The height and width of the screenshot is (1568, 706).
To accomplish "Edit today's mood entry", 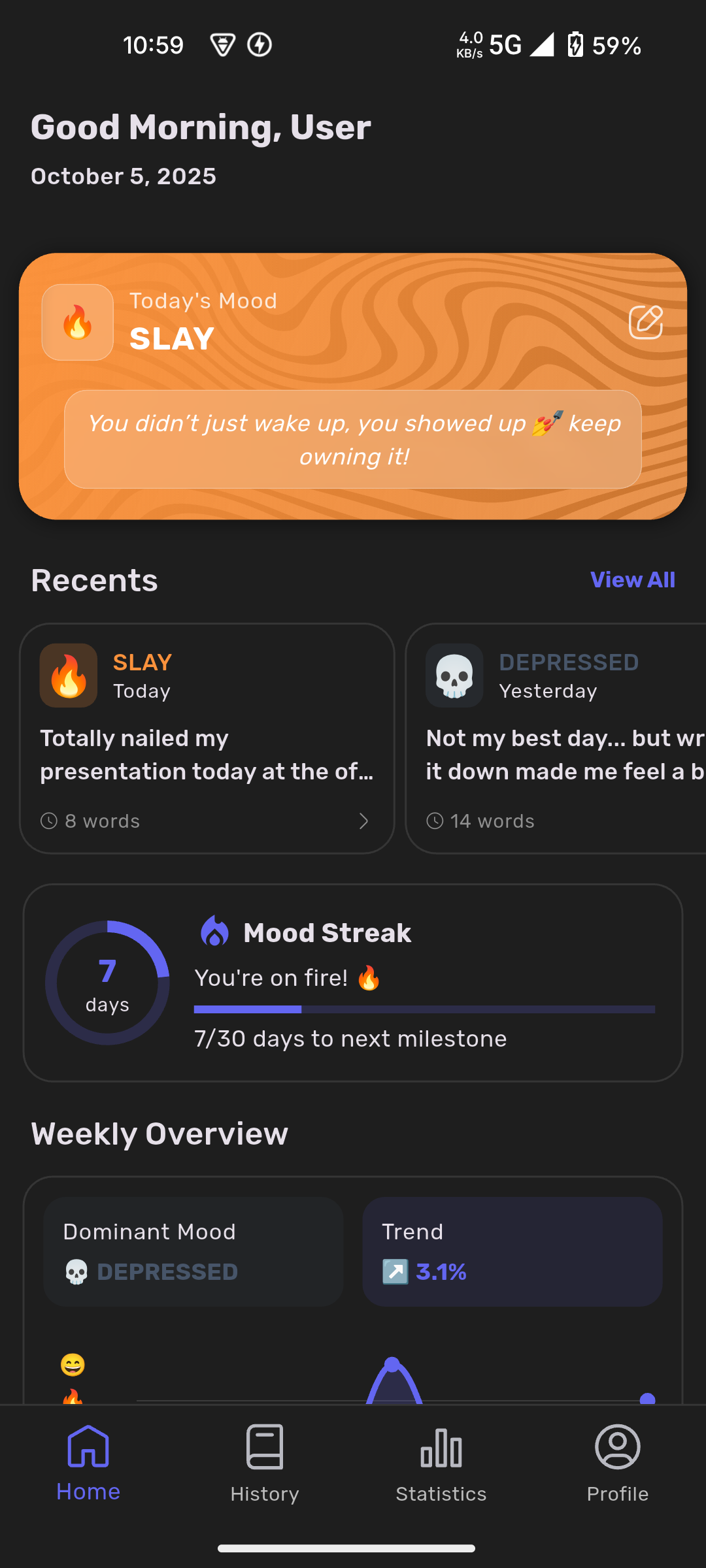I will (645, 322).
